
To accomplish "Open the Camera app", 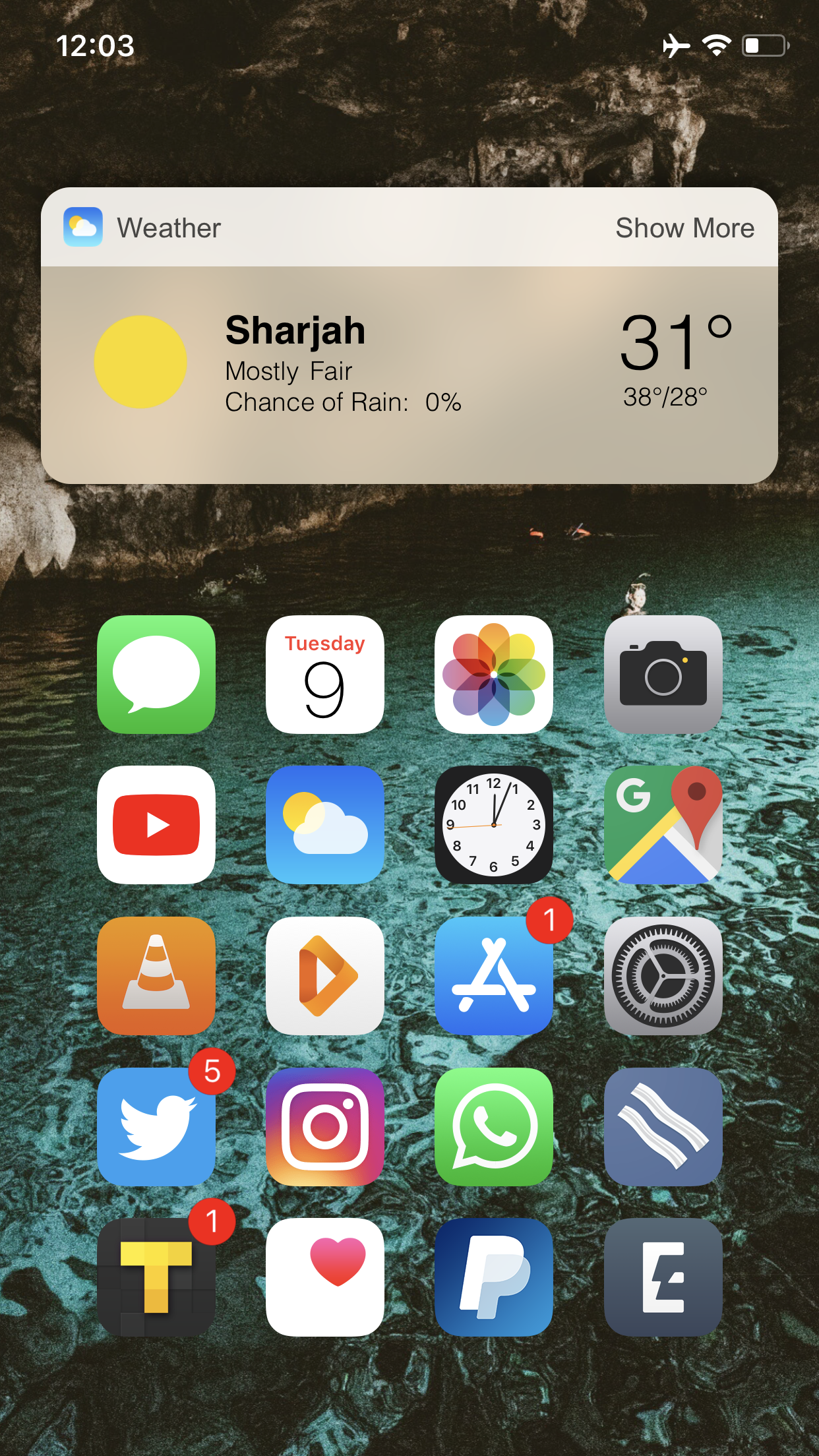I will pos(663,675).
